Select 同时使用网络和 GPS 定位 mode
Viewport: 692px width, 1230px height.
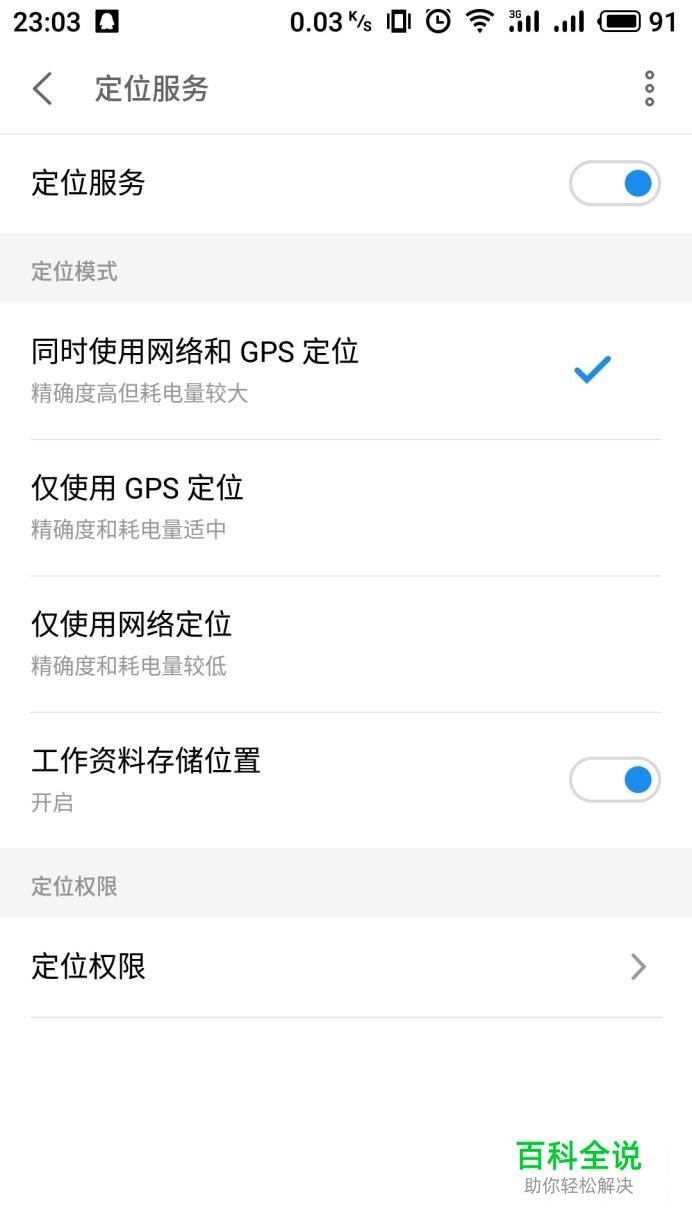pos(346,371)
